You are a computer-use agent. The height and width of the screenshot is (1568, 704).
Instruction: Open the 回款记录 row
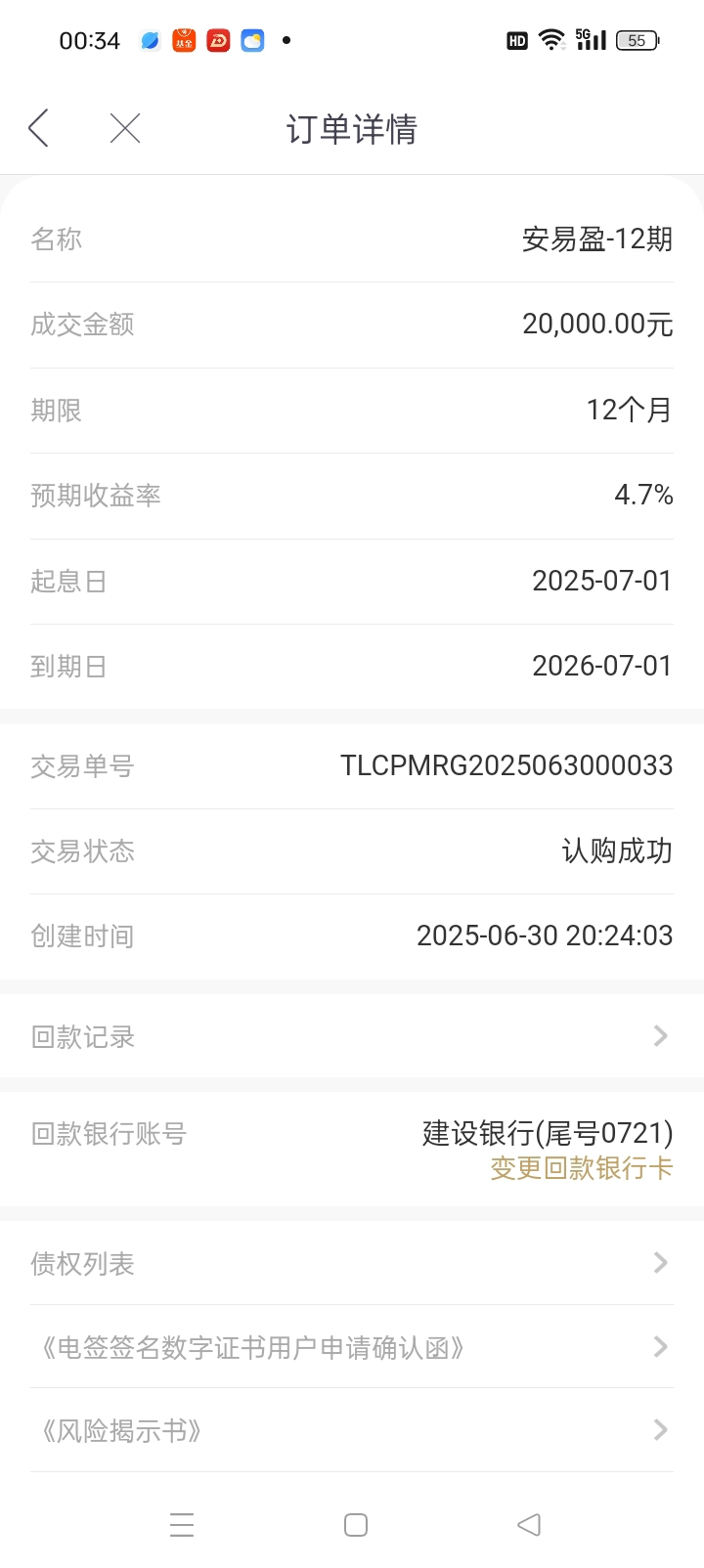coord(352,1036)
